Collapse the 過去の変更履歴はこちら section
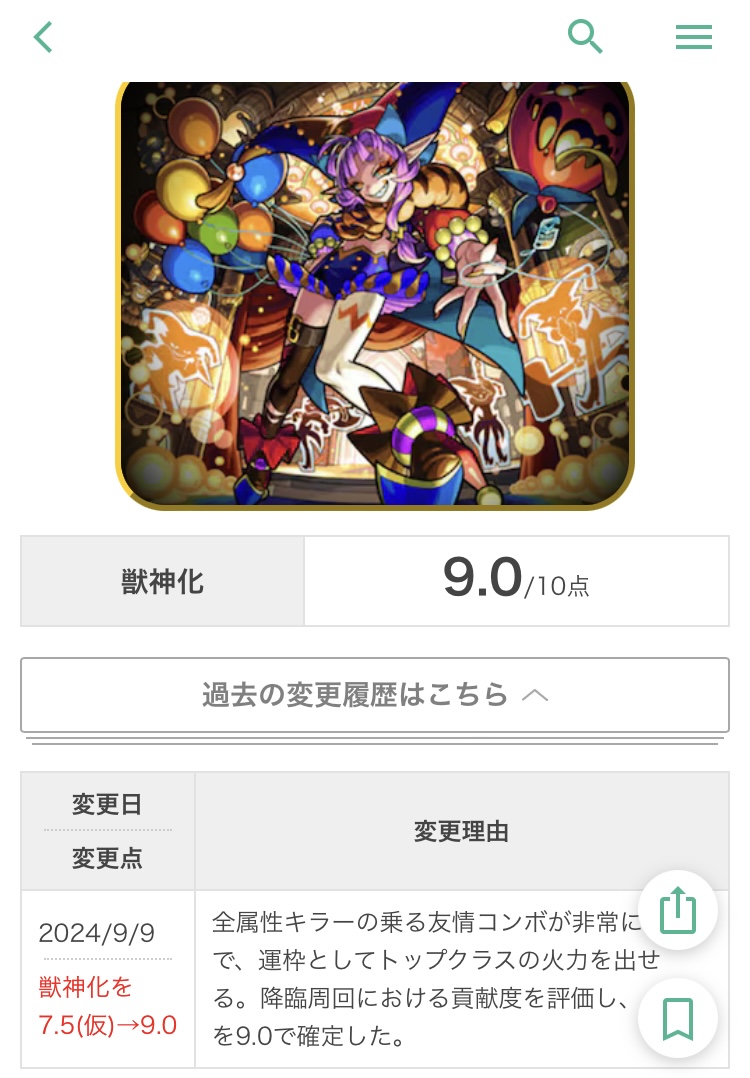This screenshot has width=750, height=1078. click(x=375, y=695)
